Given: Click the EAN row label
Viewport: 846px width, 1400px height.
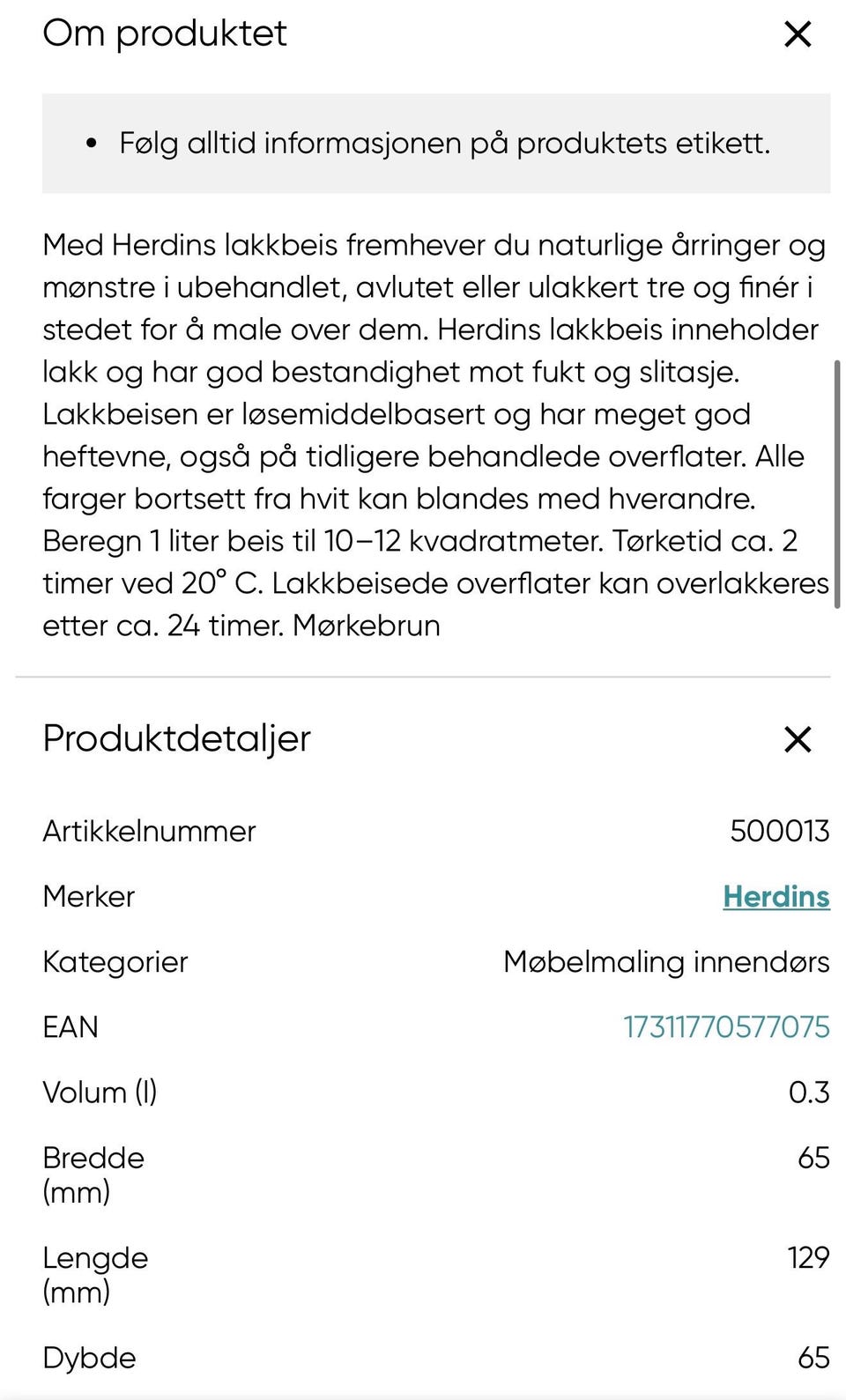Looking at the screenshot, I should point(70,1026).
